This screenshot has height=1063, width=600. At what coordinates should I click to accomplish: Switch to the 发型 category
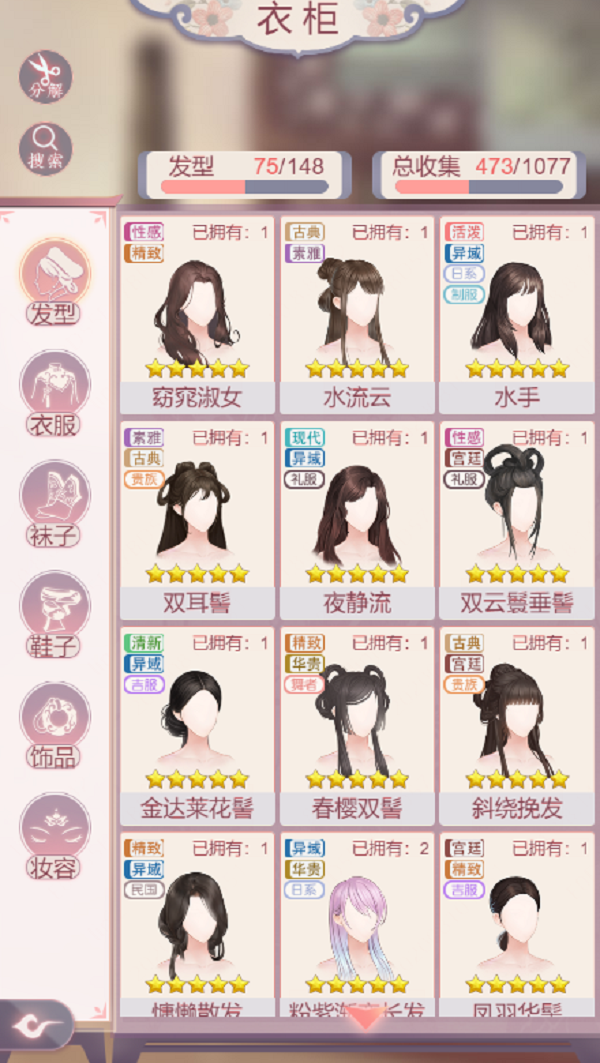55,280
